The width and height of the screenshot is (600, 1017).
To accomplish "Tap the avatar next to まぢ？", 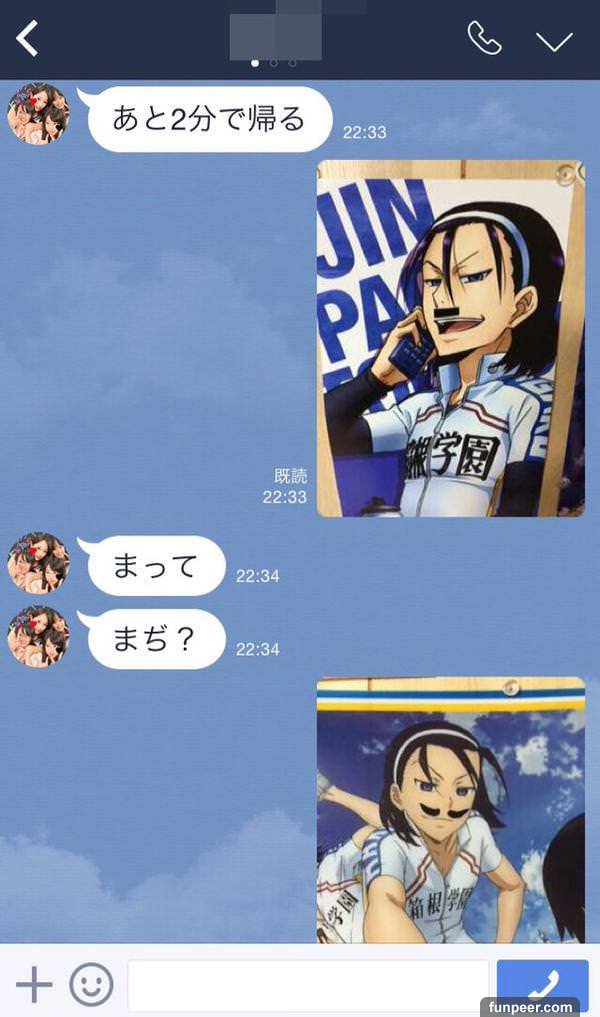I will click(x=38, y=636).
